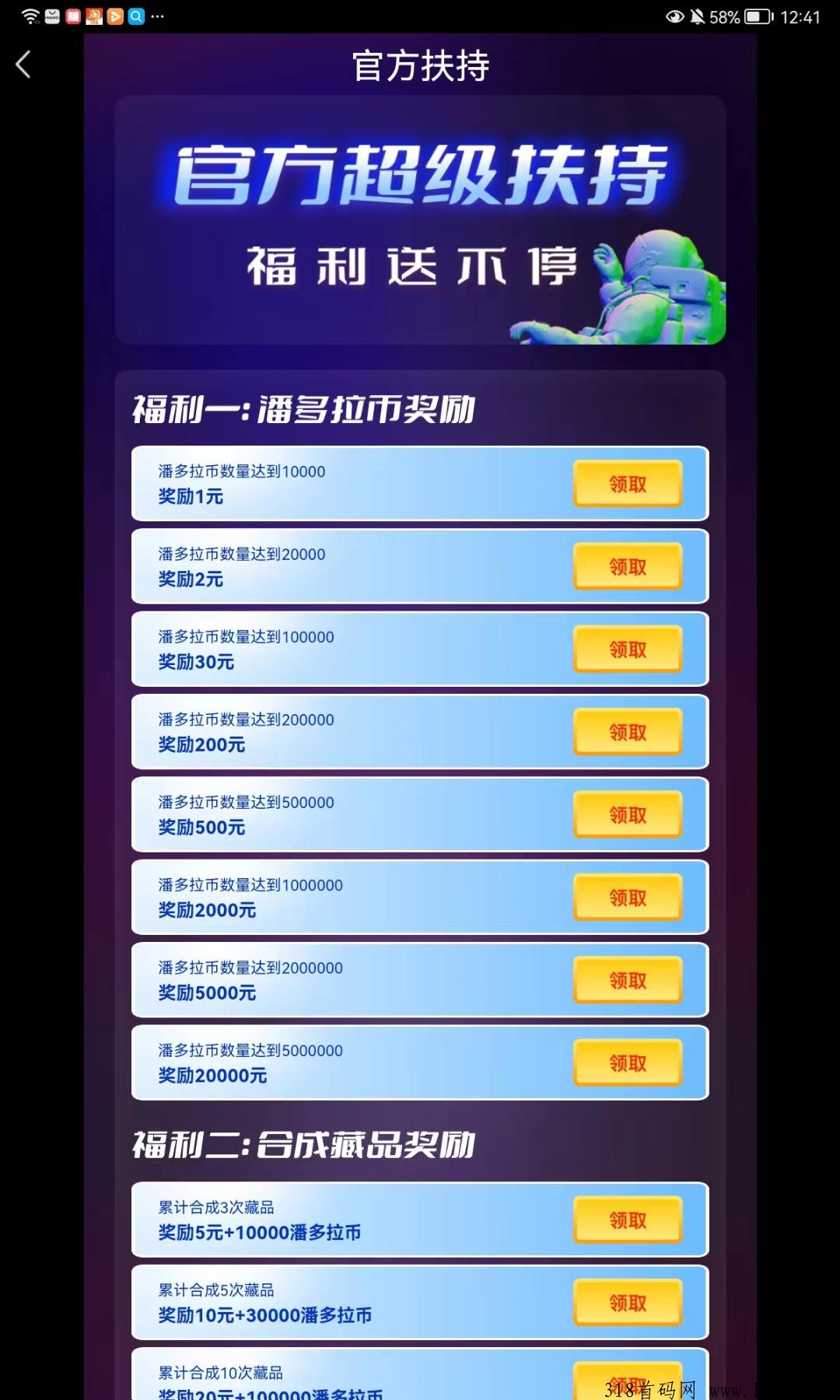The image size is (840, 1400).
Task: Go back using the top-left arrow
Action: [x=23, y=65]
